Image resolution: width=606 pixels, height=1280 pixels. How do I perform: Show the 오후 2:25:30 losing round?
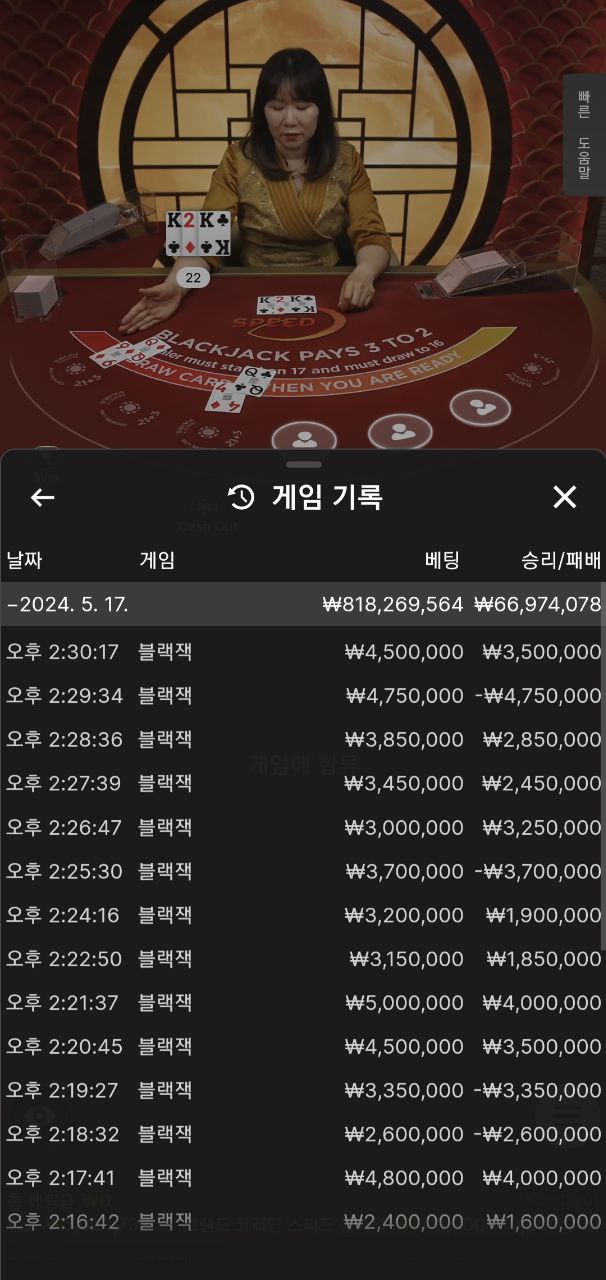pos(302,871)
